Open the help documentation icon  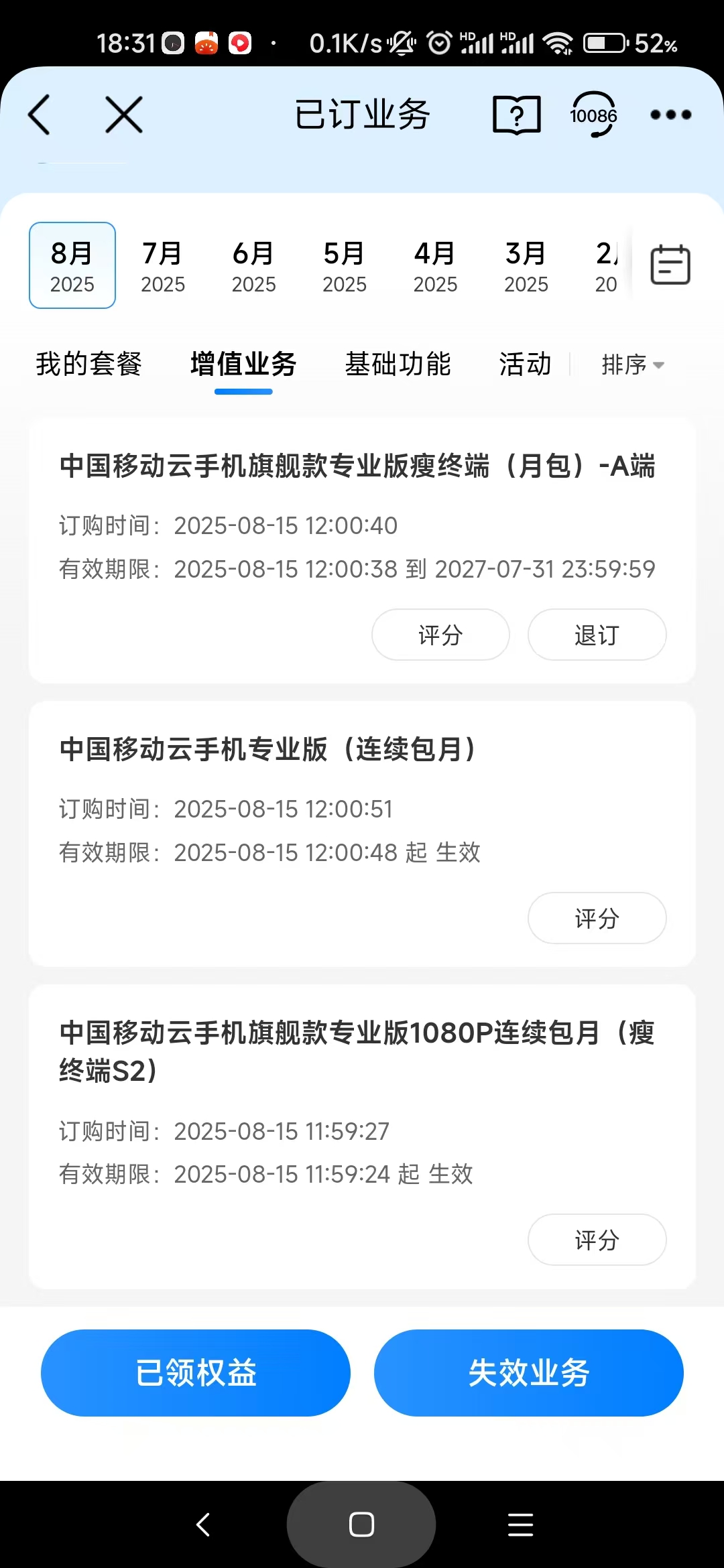pos(516,114)
